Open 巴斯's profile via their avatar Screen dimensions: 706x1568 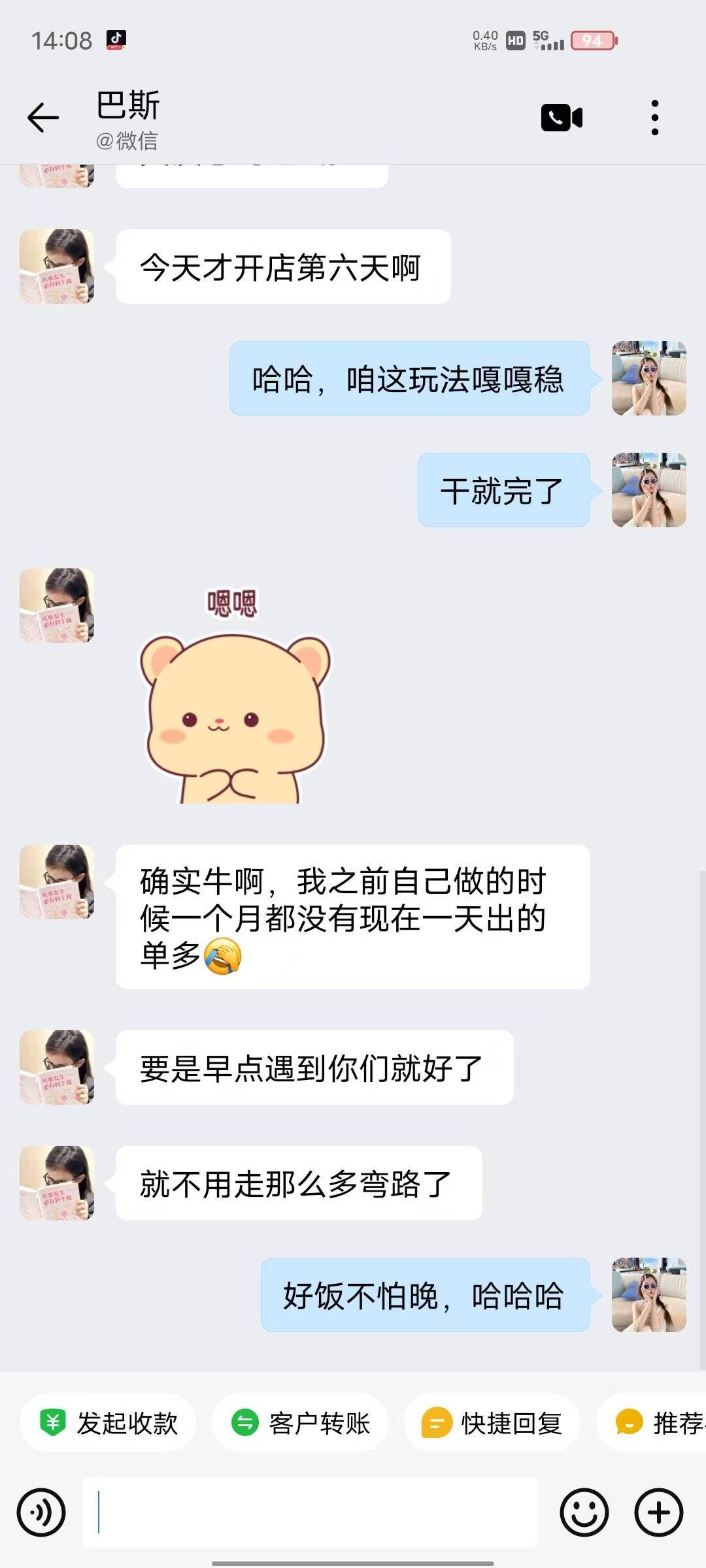point(57,267)
